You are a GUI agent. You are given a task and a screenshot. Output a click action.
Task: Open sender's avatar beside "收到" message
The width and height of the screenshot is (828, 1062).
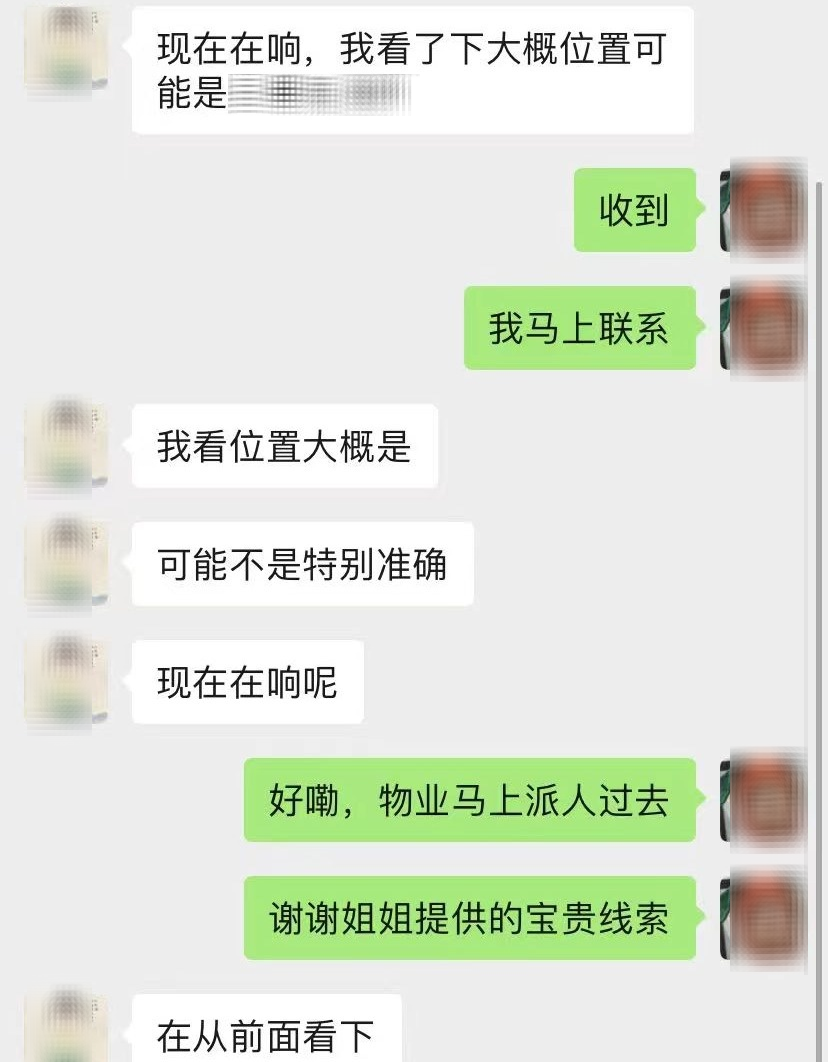(764, 210)
